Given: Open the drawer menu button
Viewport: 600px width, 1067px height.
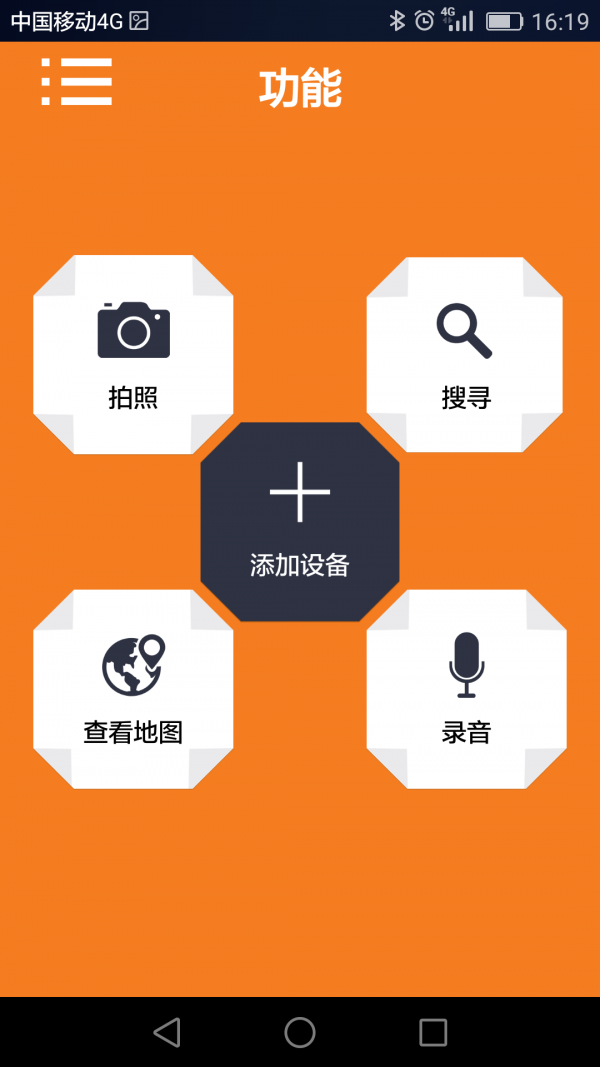Looking at the screenshot, I should point(76,82).
